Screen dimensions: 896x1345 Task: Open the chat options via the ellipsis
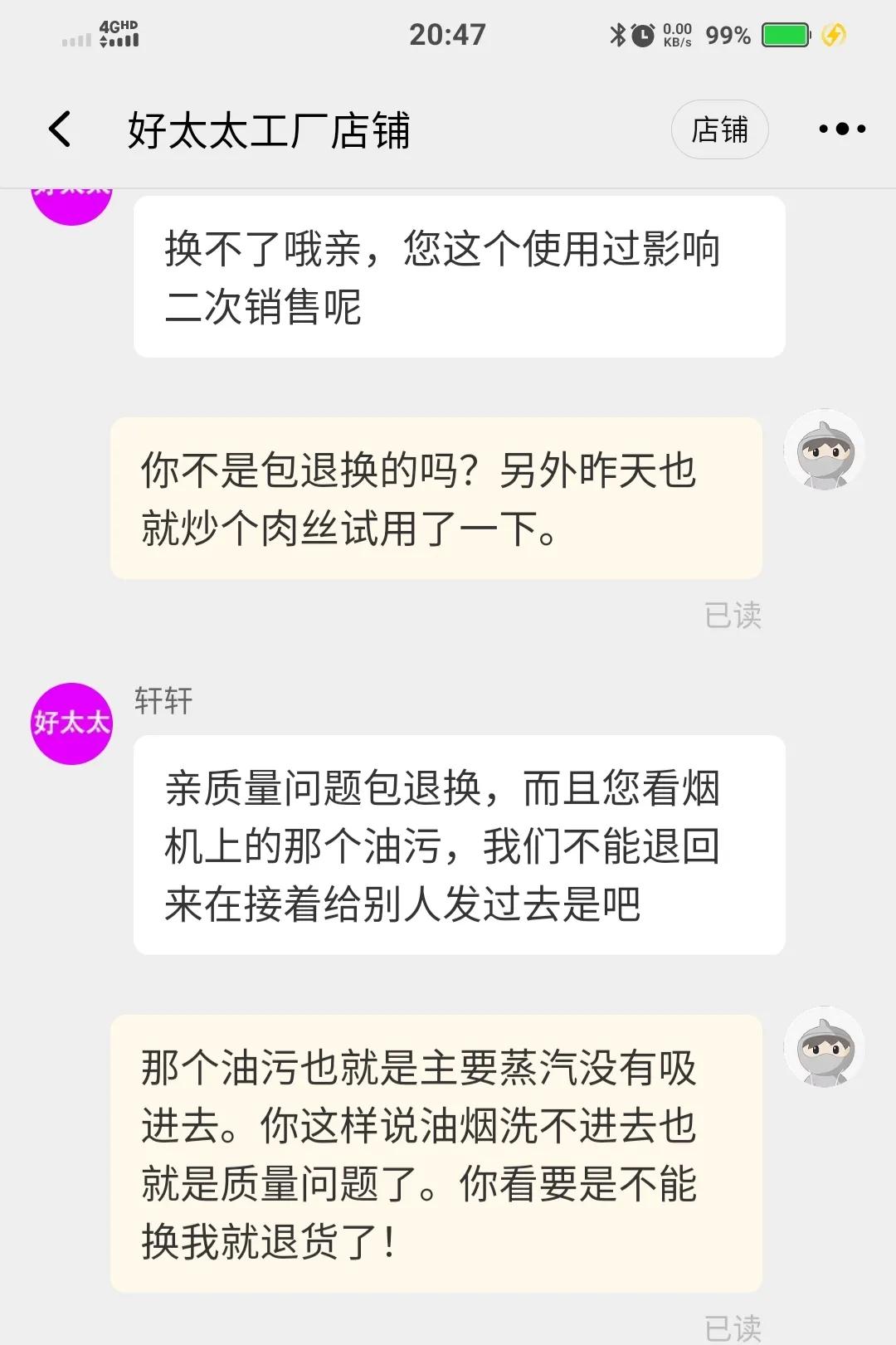coord(841,129)
